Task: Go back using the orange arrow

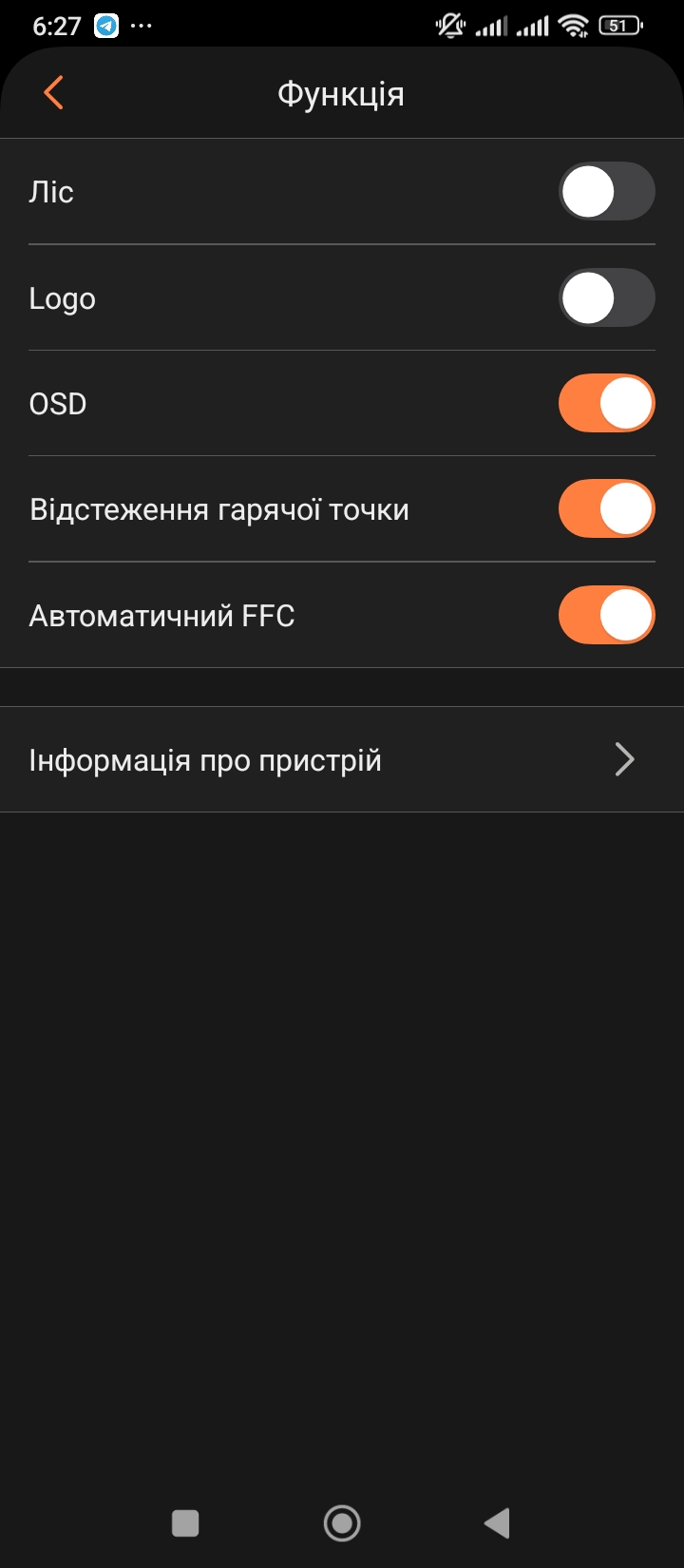Action: 53,93
